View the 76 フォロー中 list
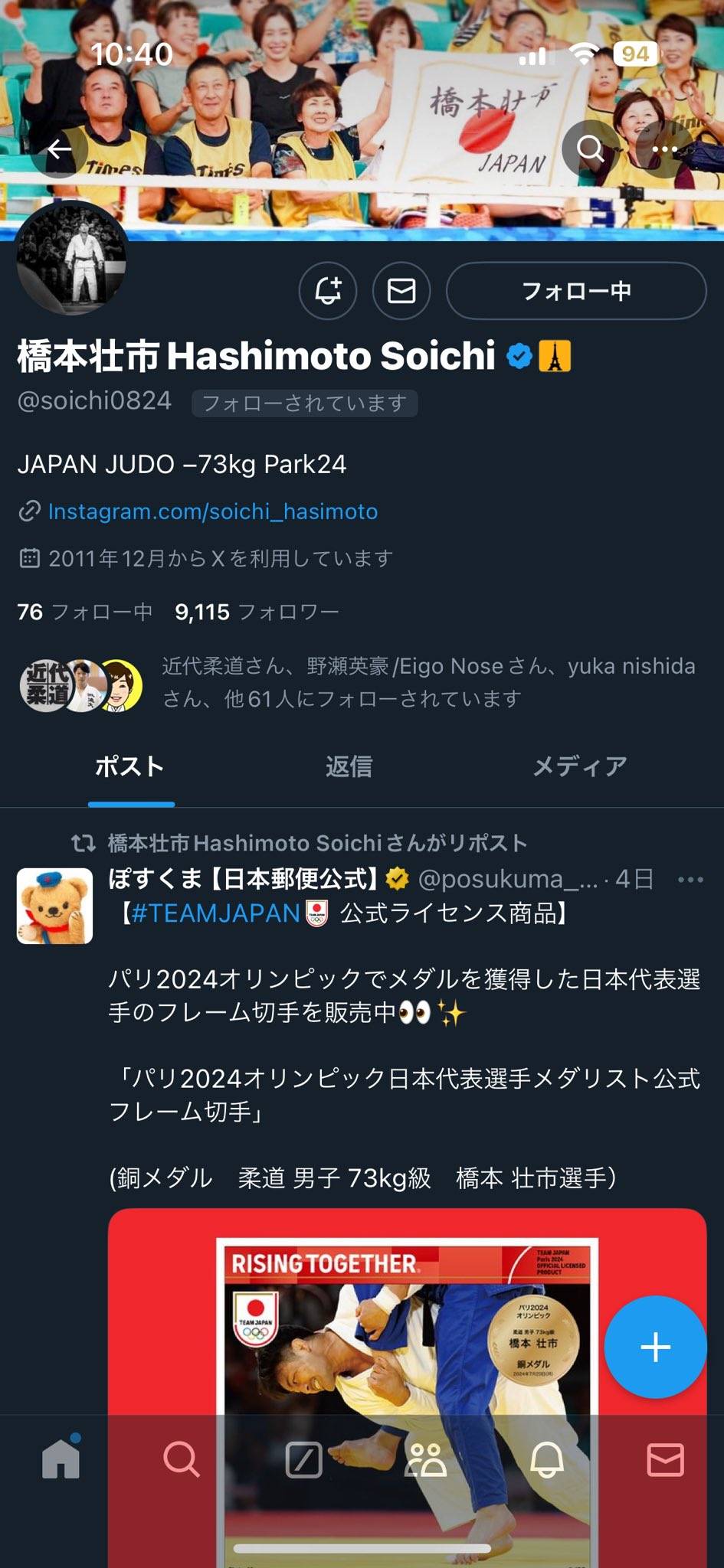Image resolution: width=724 pixels, height=1568 pixels. coord(85,612)
